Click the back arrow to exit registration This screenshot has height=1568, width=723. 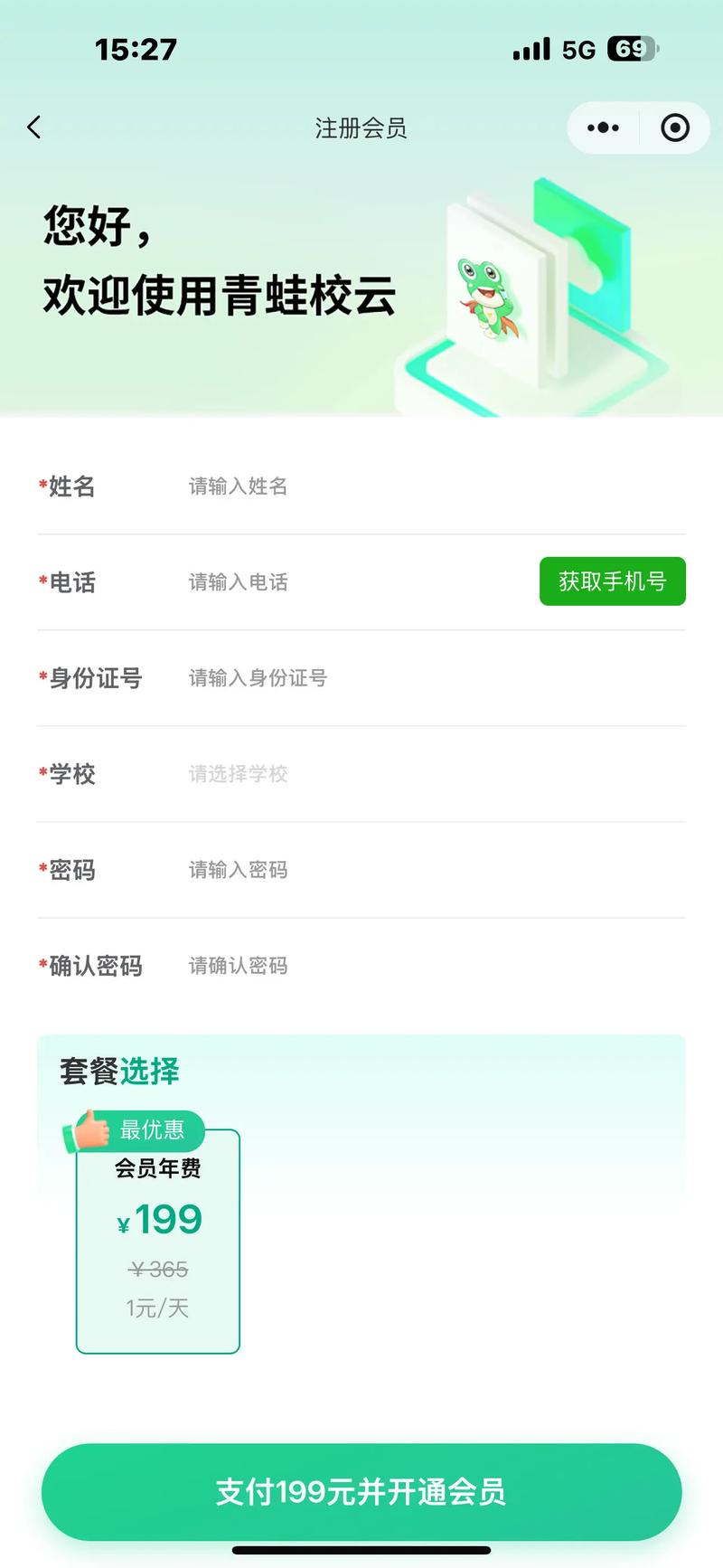pyautogui.click(x=34, y=127)
